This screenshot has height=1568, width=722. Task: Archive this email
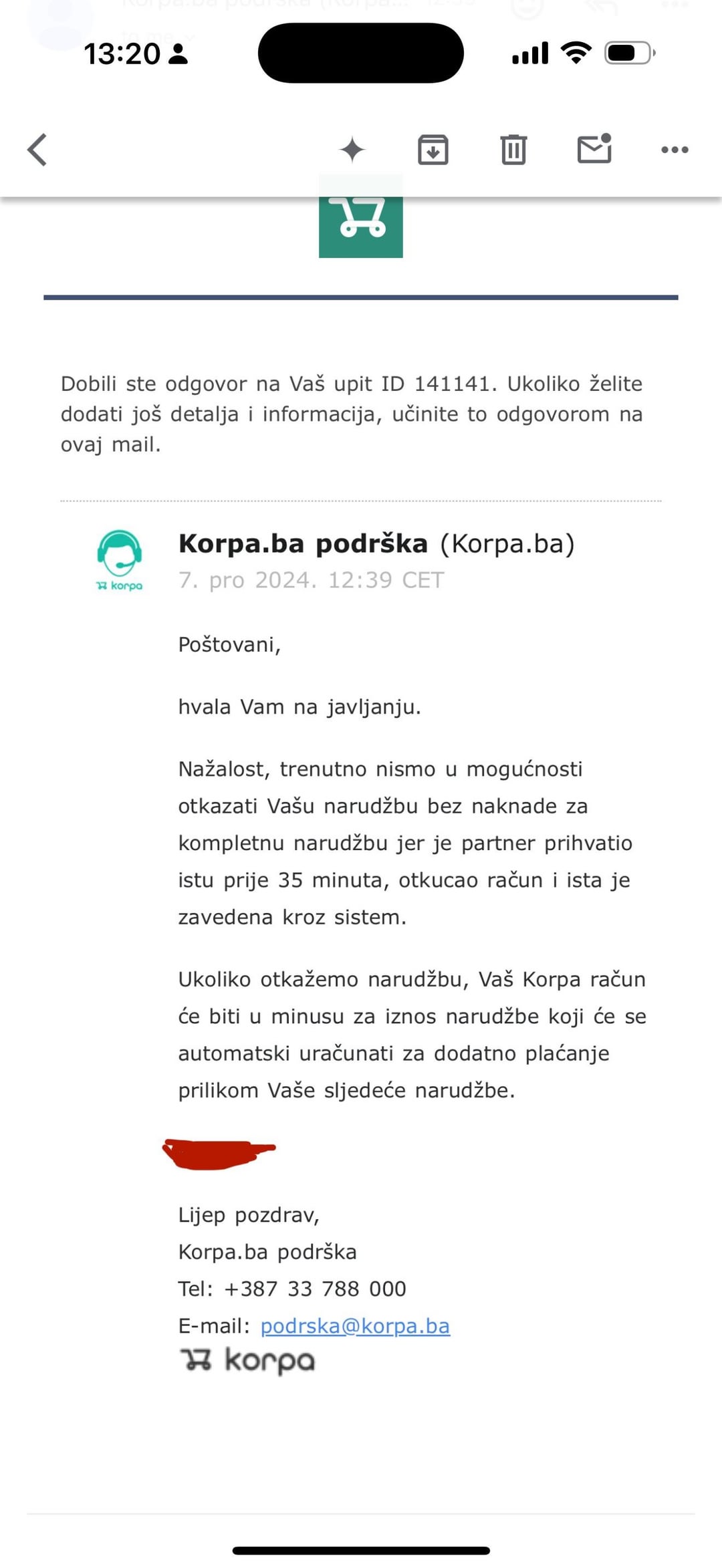pyautogui.click(x=433, y=150)
